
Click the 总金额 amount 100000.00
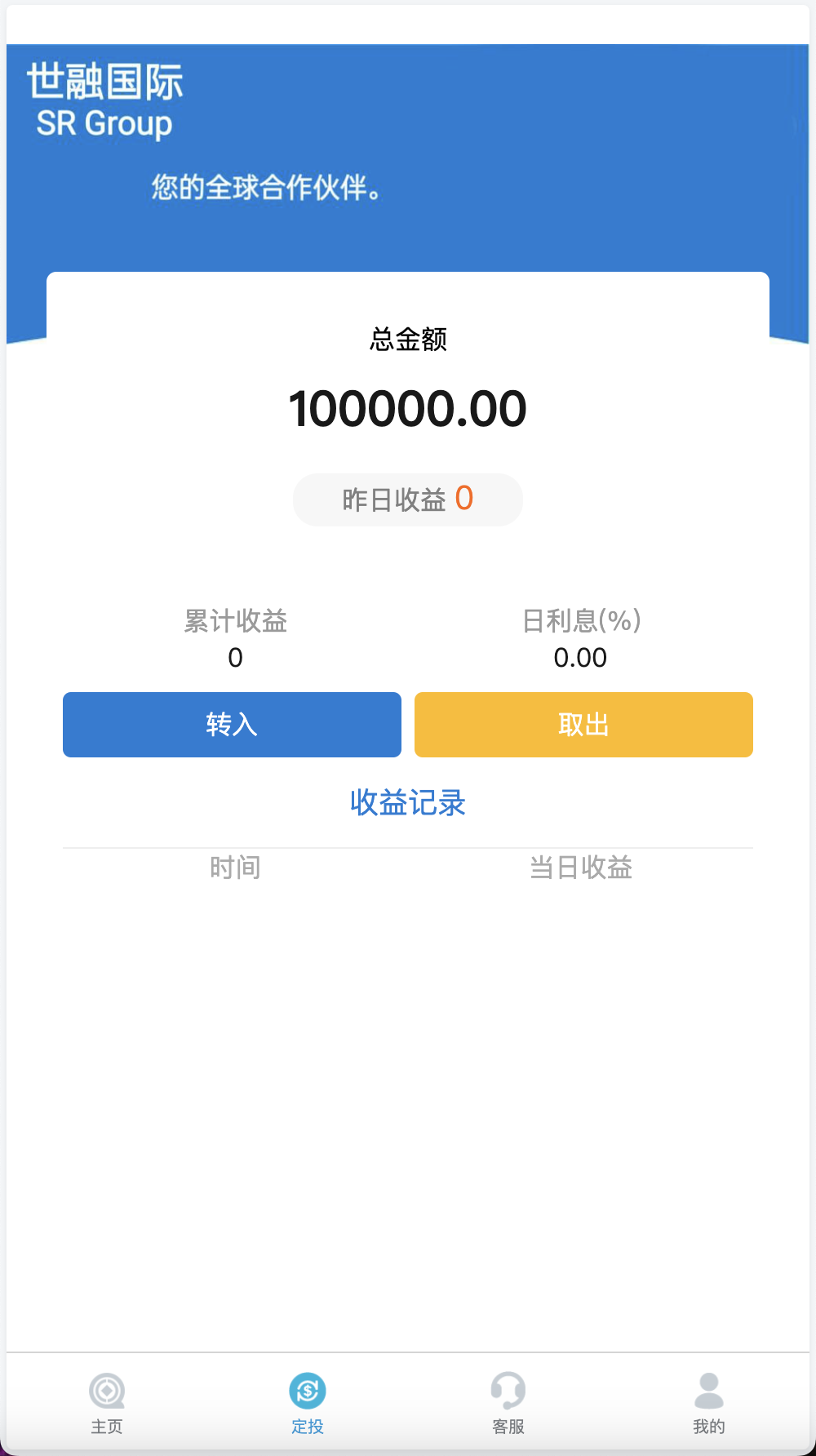(407, 408)
